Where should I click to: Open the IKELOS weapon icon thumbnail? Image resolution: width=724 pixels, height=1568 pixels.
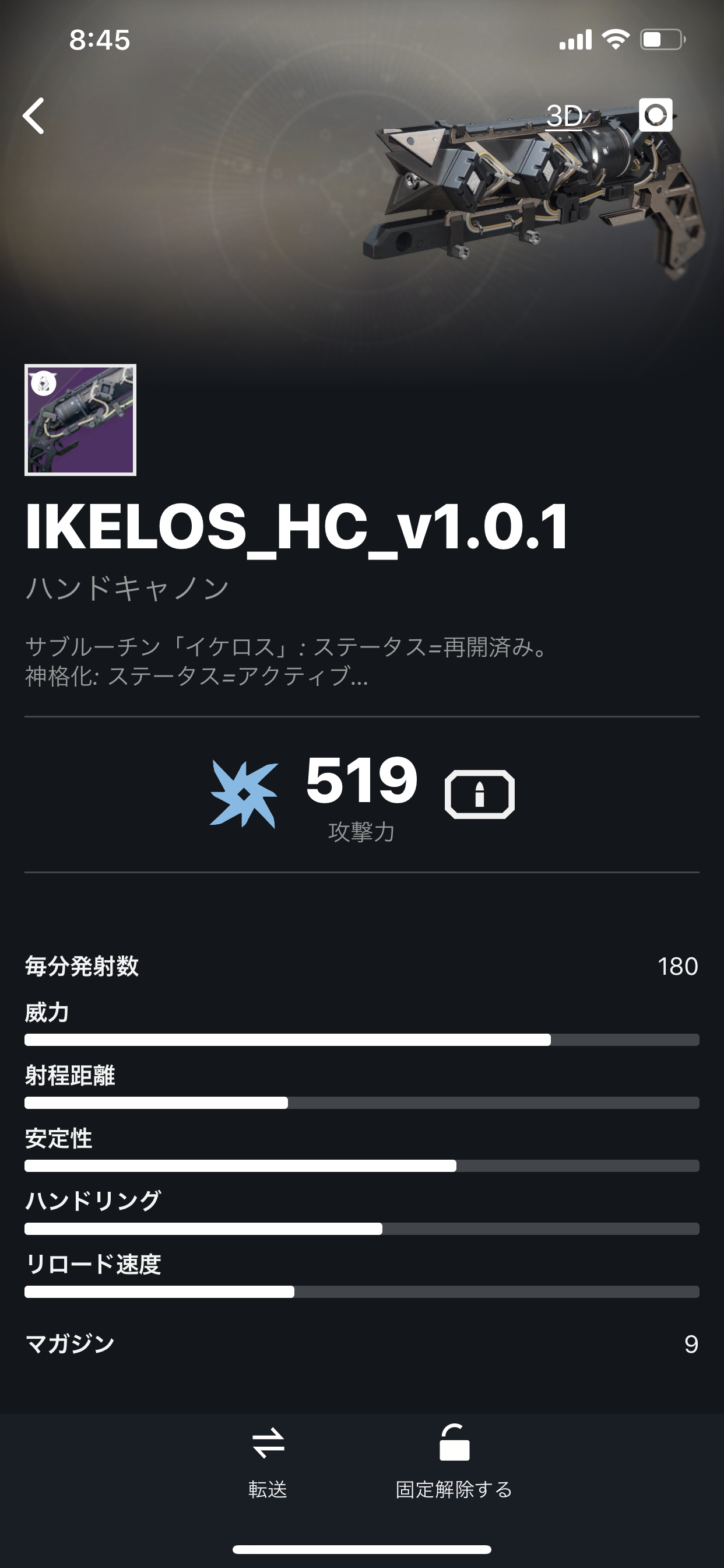[x=80, y=420]
